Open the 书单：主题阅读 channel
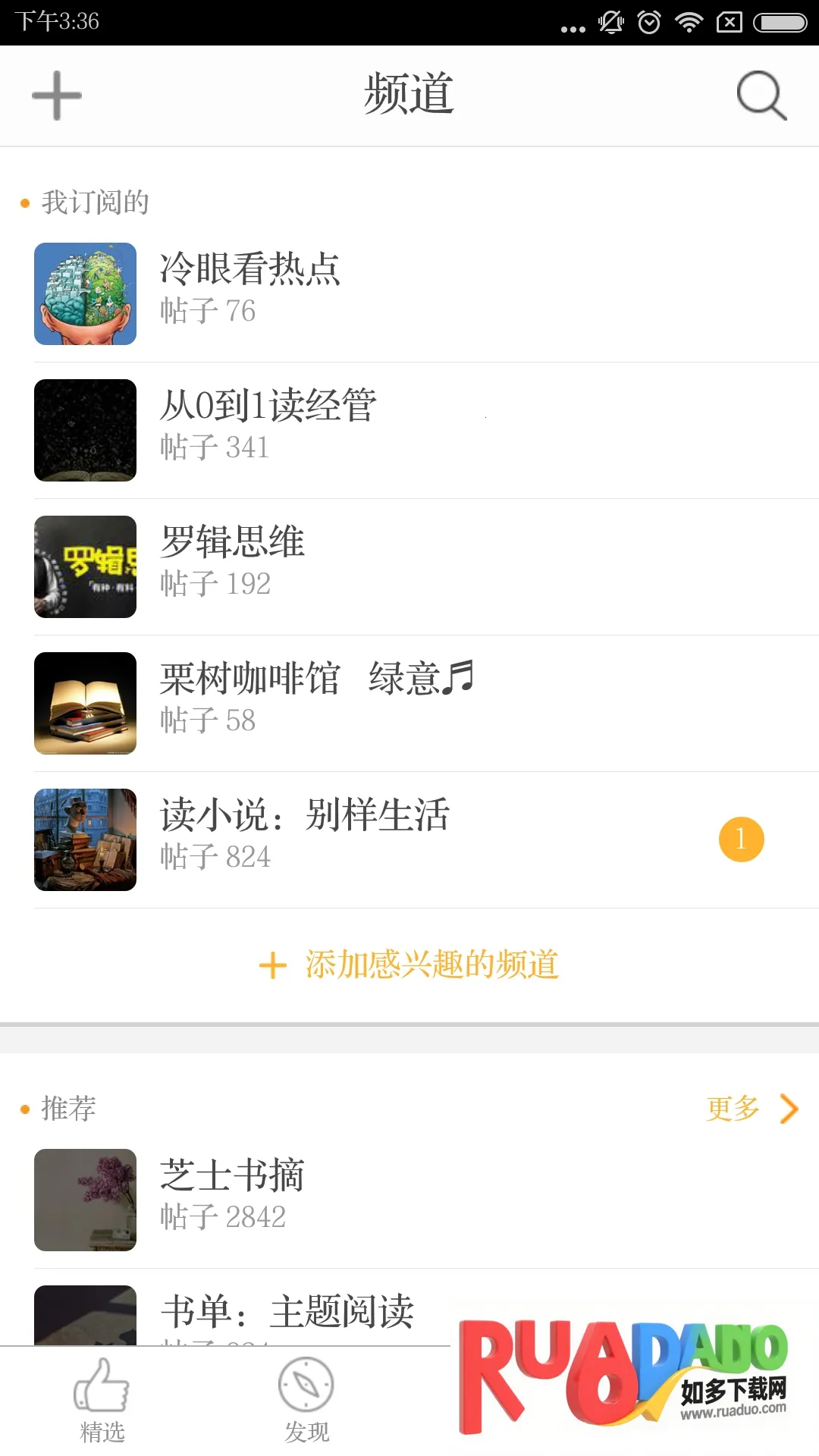The height and width of the screenshot is (1456, 819). pyautogui.click(x=288, y=1313)
